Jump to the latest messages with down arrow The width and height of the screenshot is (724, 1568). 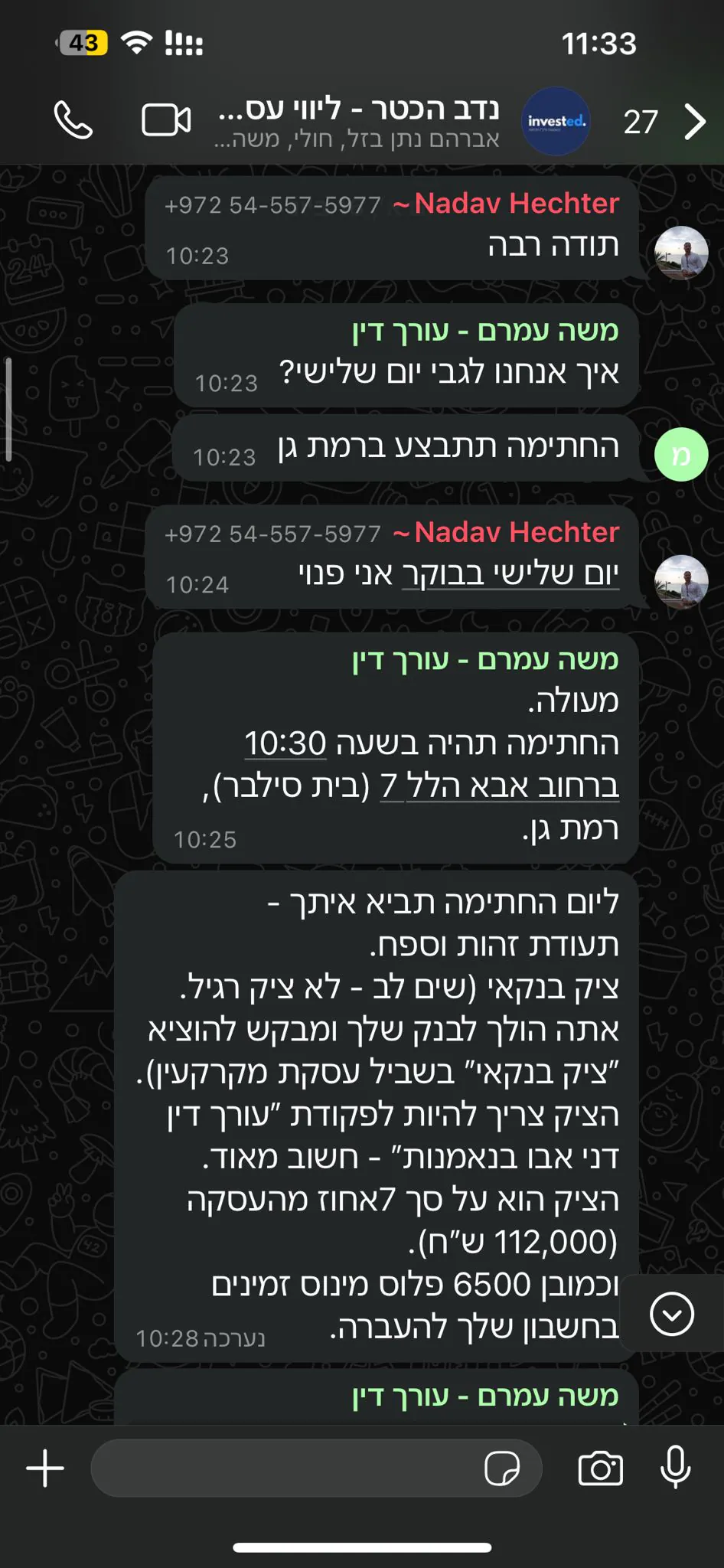click(672, 1315)
